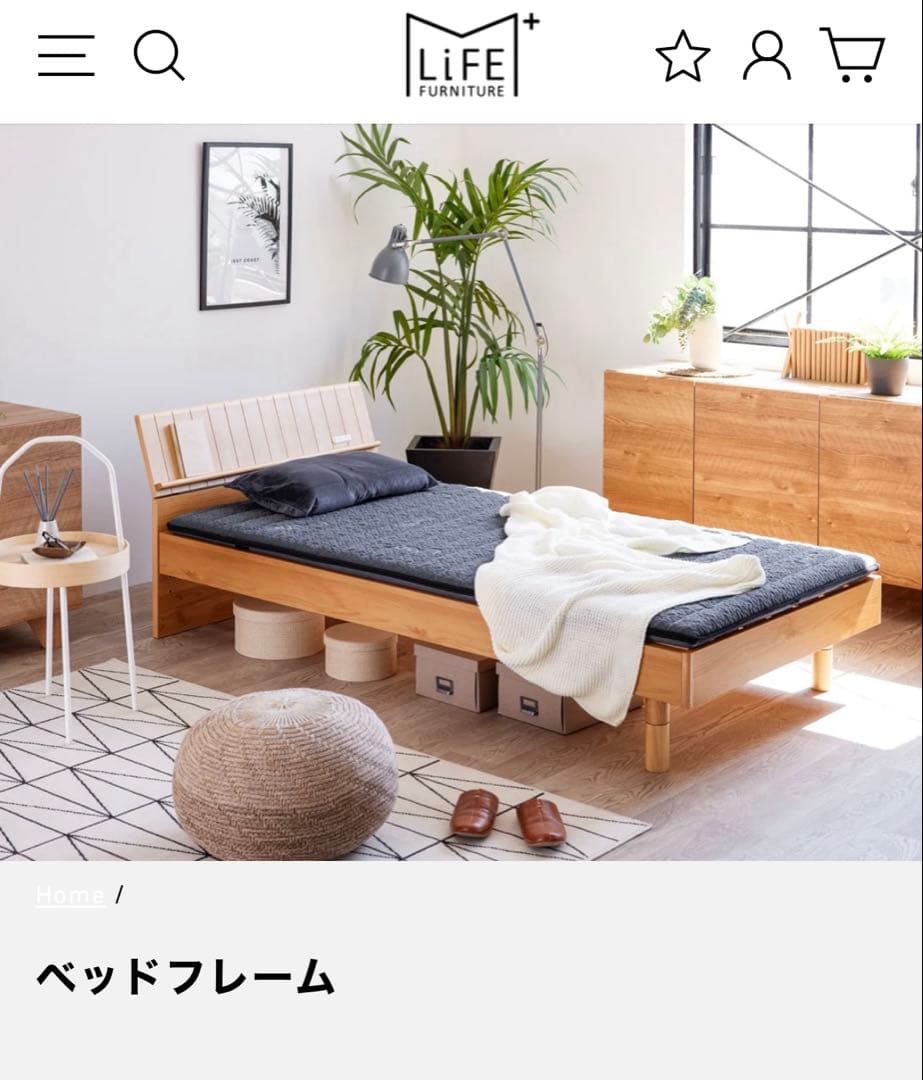Open the hamburger navigation menu
This screenshot has height=1080, width=923.
[x=66, y=56]
